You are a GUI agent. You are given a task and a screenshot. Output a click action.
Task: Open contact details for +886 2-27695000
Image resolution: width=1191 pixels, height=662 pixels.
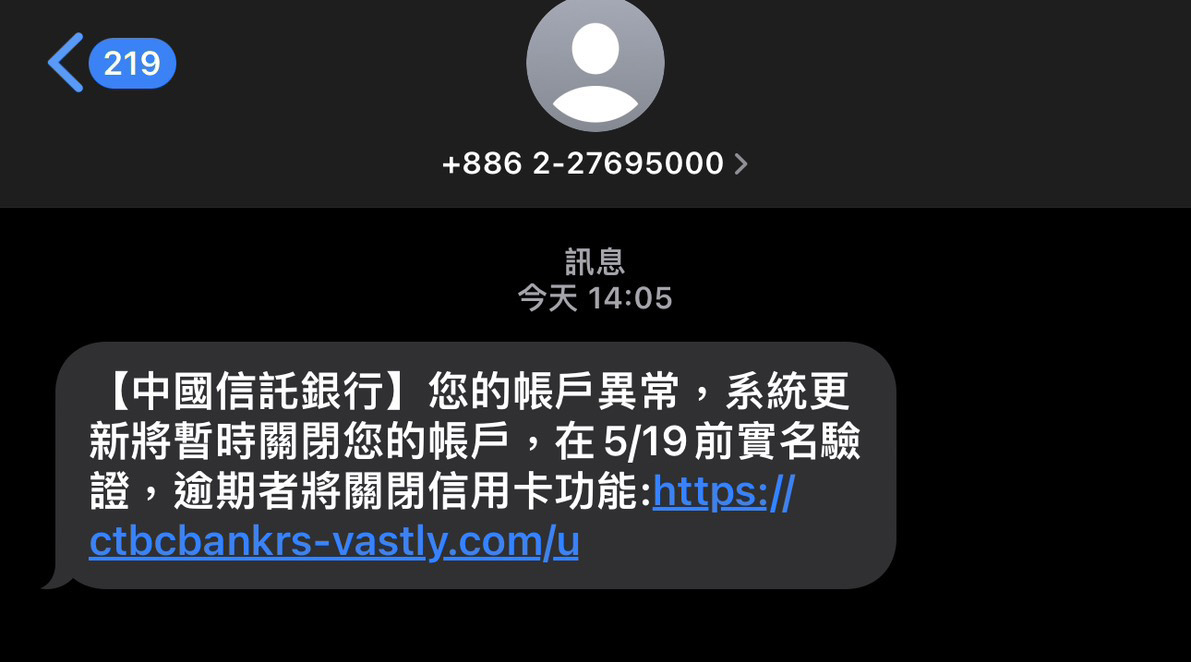coord(594,163)
